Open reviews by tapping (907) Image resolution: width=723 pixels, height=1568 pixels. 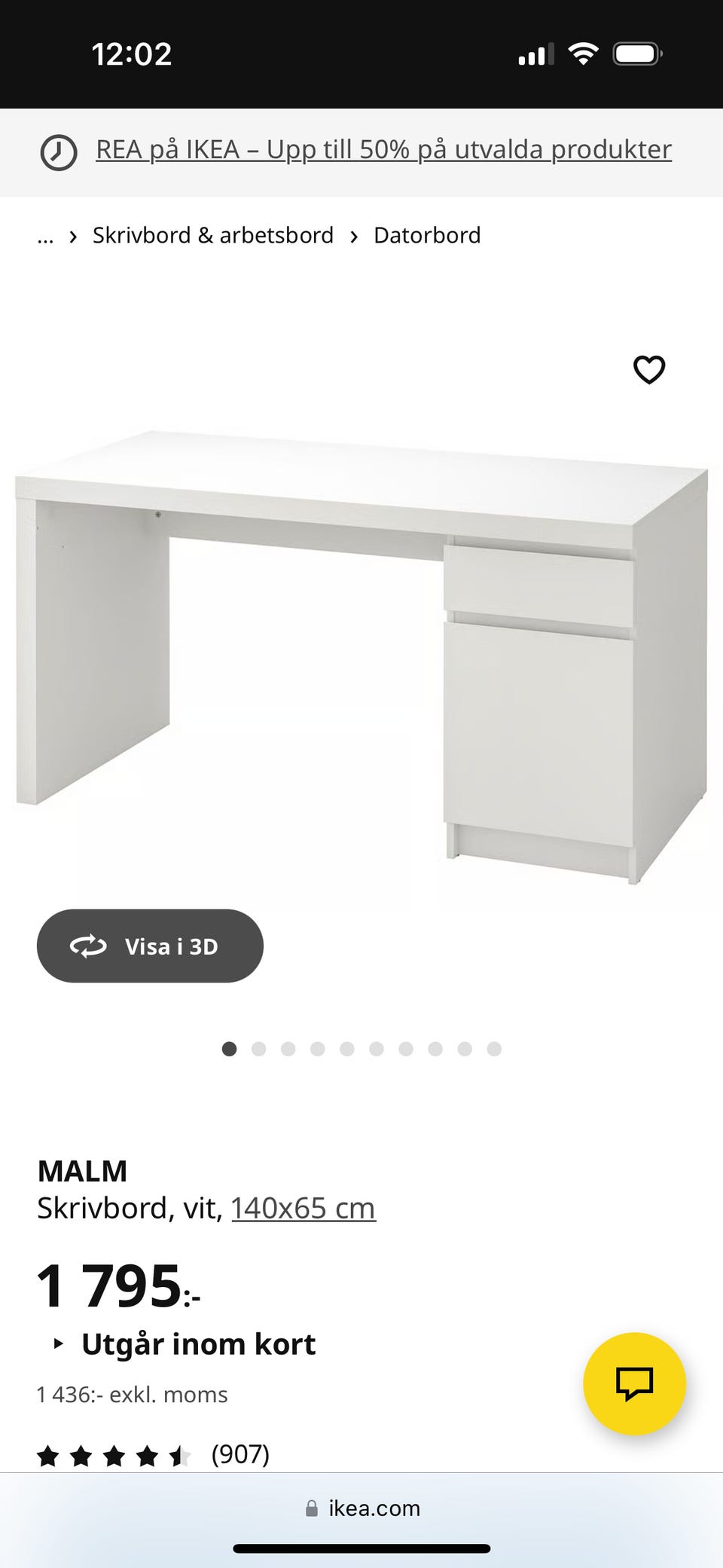pos(239,1454)
